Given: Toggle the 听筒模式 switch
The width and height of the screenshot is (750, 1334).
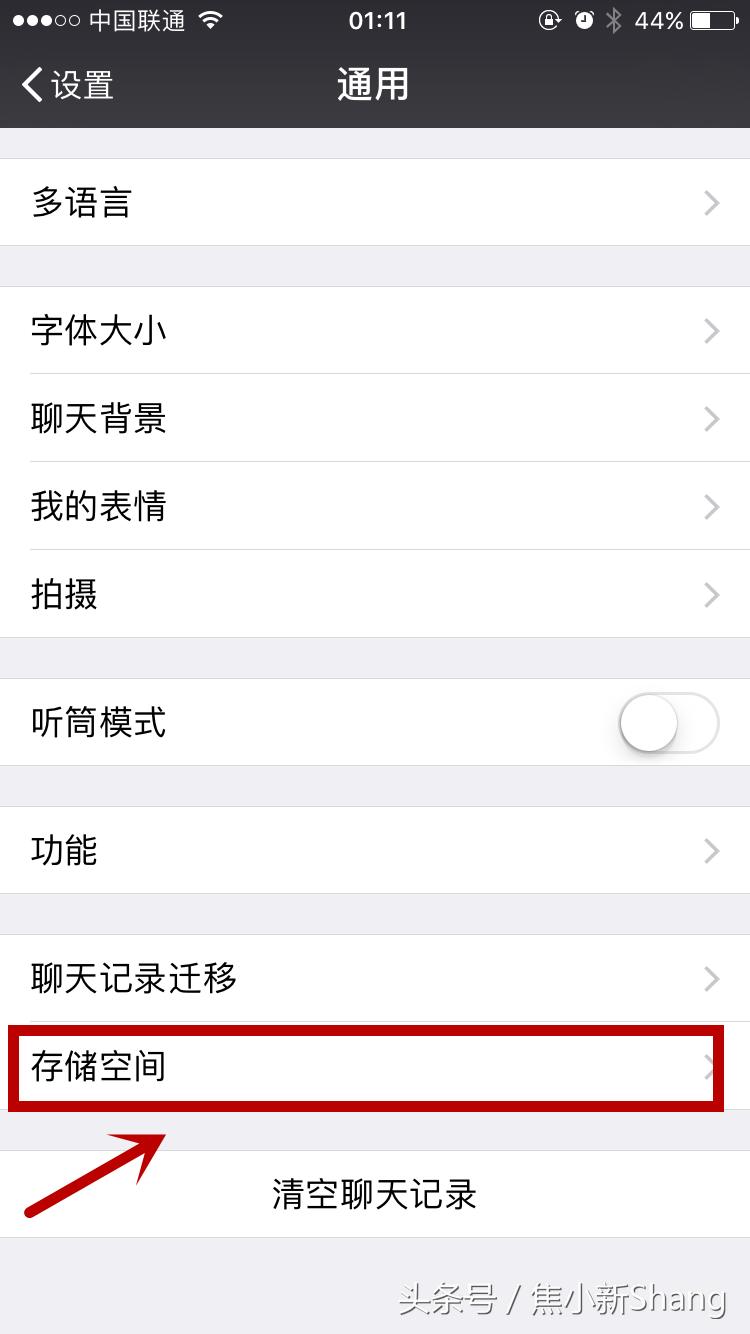Looking at the screenshot, I should [x=668, y=723].
